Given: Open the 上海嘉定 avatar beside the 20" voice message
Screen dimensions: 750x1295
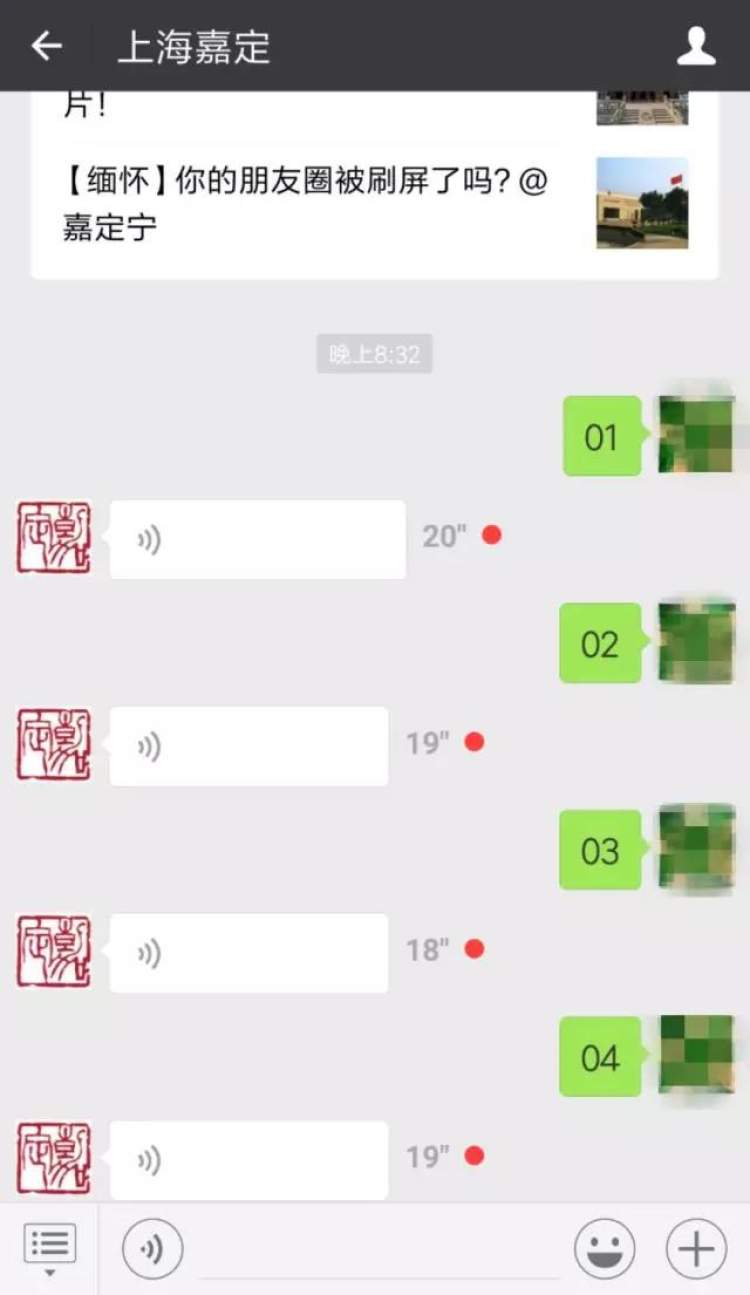Looking at the screenshot, I should [x=53, y=538].
